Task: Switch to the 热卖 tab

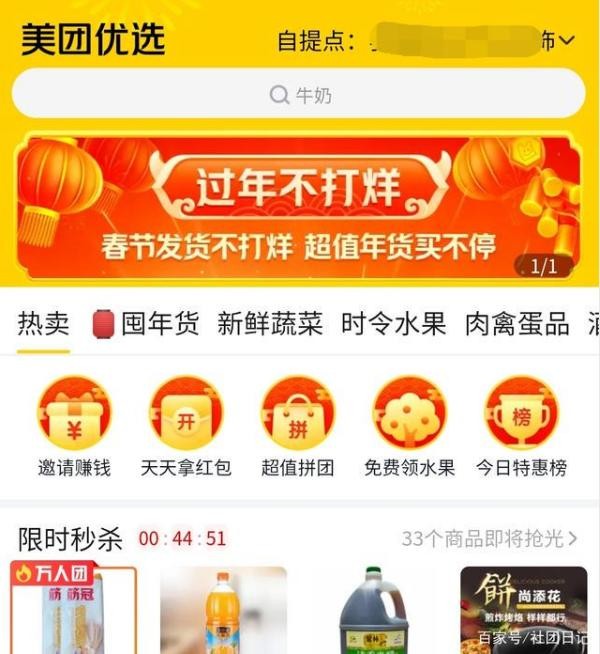Action: point(44,324)
